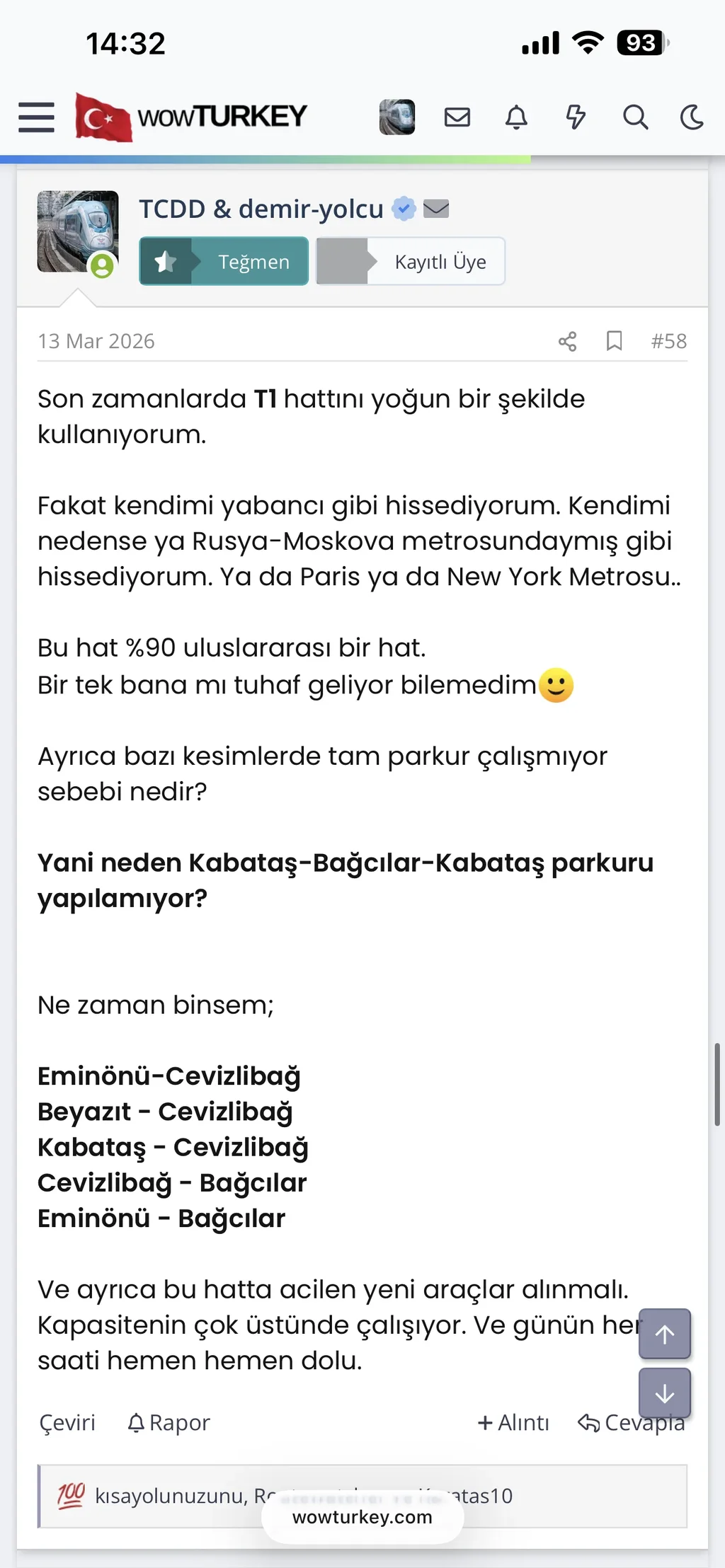
Task: Jump to the top with the up arrow
Action: point(664,1334)
